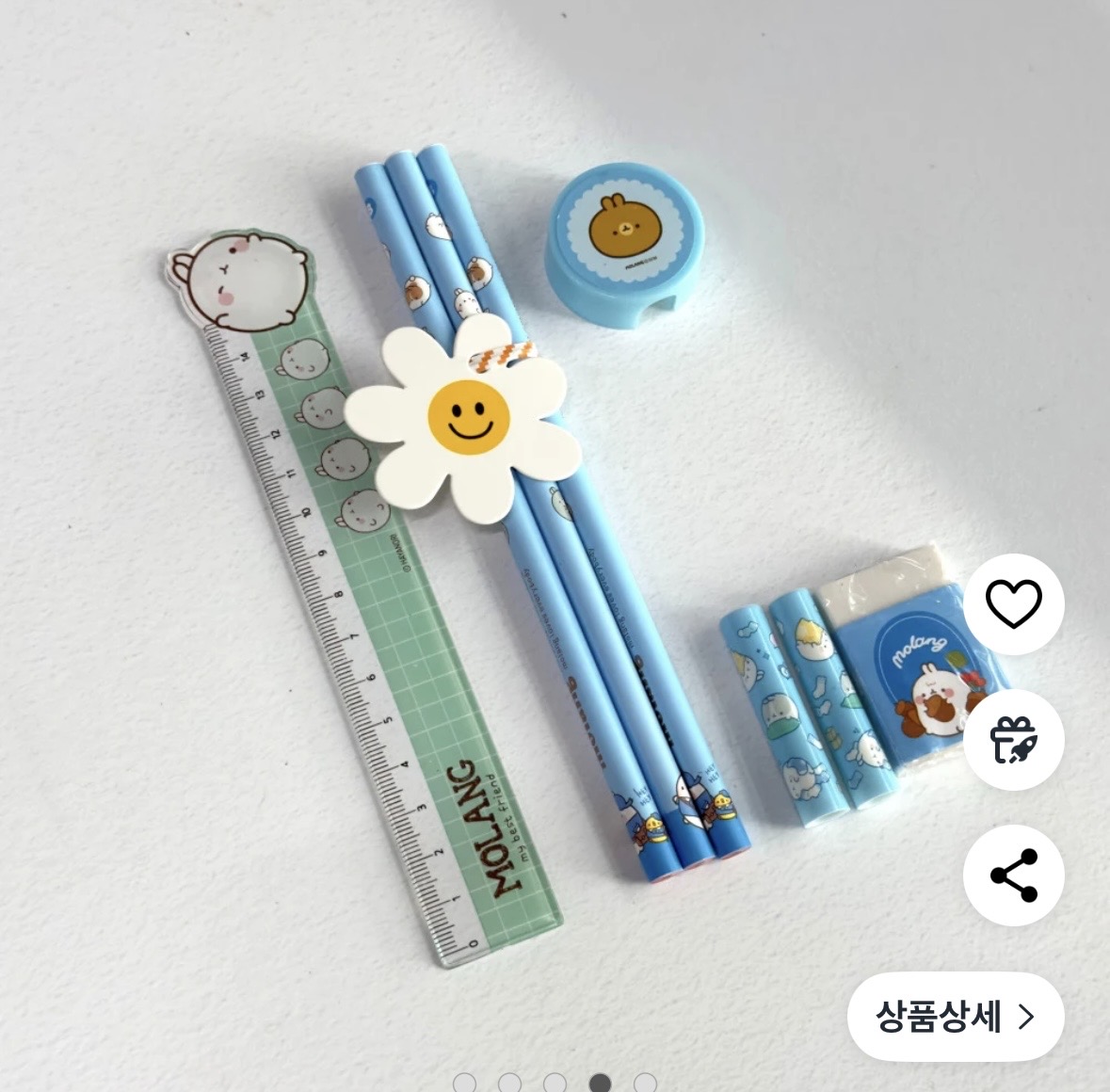This screenshot has height=1092, width=1110.
Task: Open 상품상세 product details
Action: click(x=955, y=1017)
